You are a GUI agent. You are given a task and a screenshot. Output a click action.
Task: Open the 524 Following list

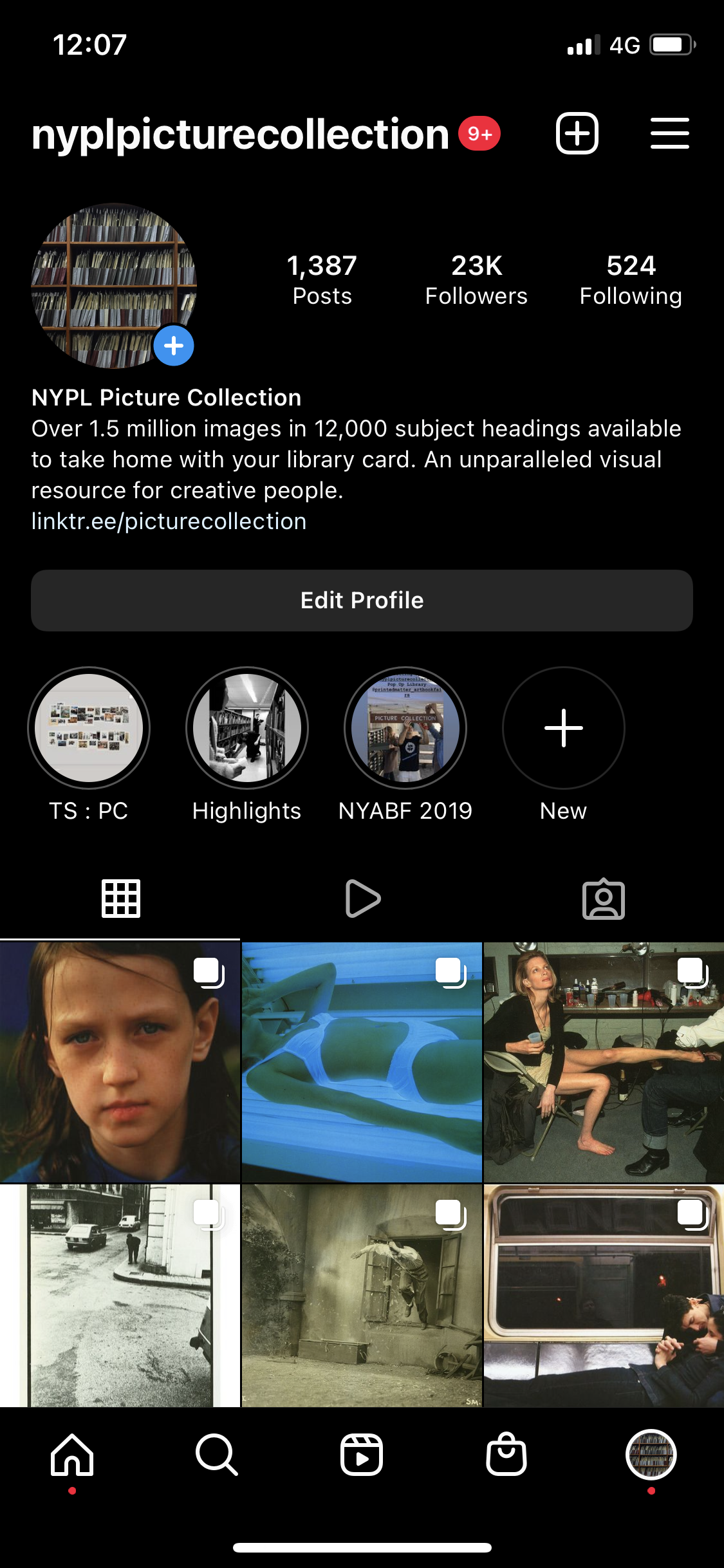(631, 279)
